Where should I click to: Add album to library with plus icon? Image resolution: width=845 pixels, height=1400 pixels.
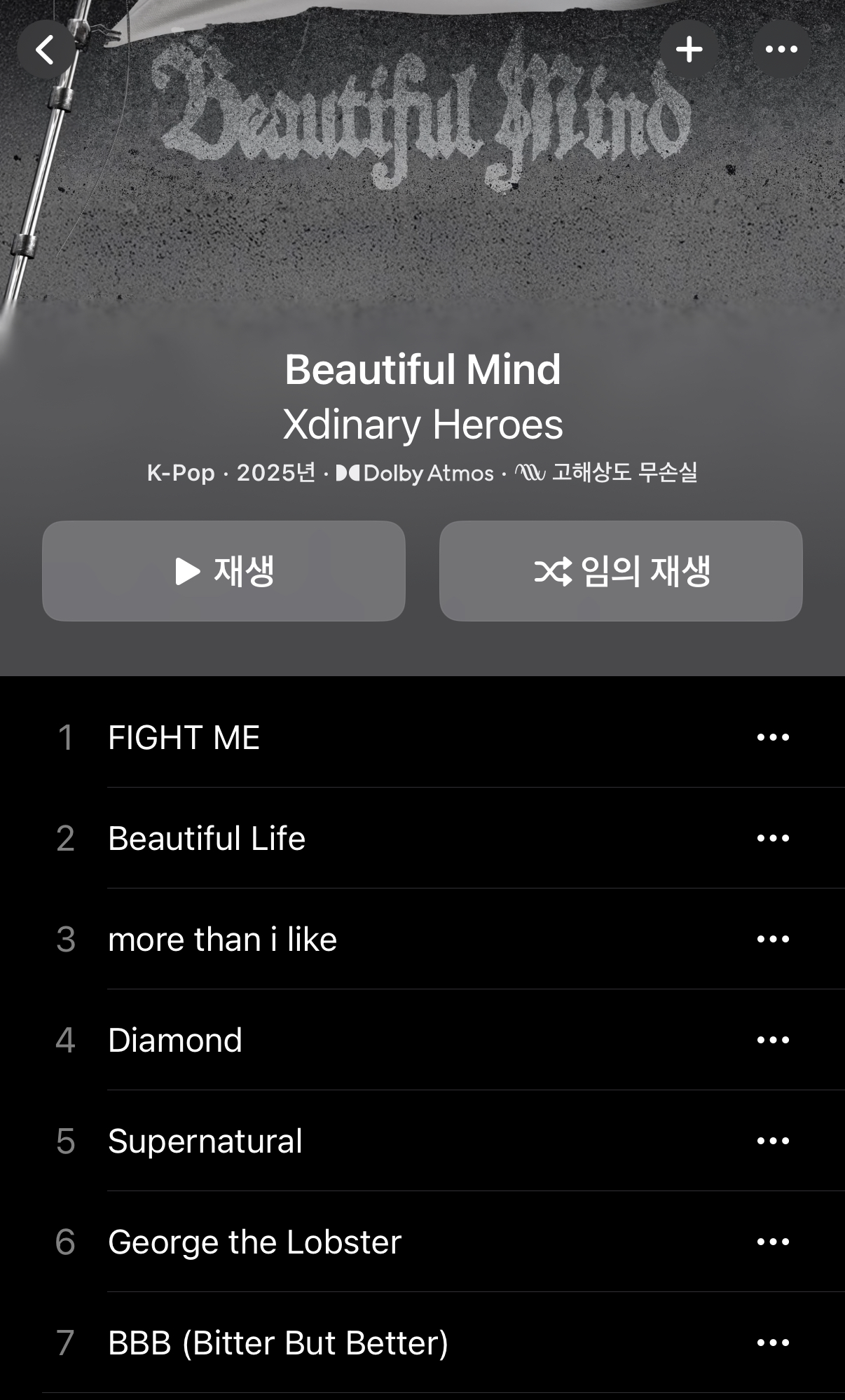tap(689, 49)
